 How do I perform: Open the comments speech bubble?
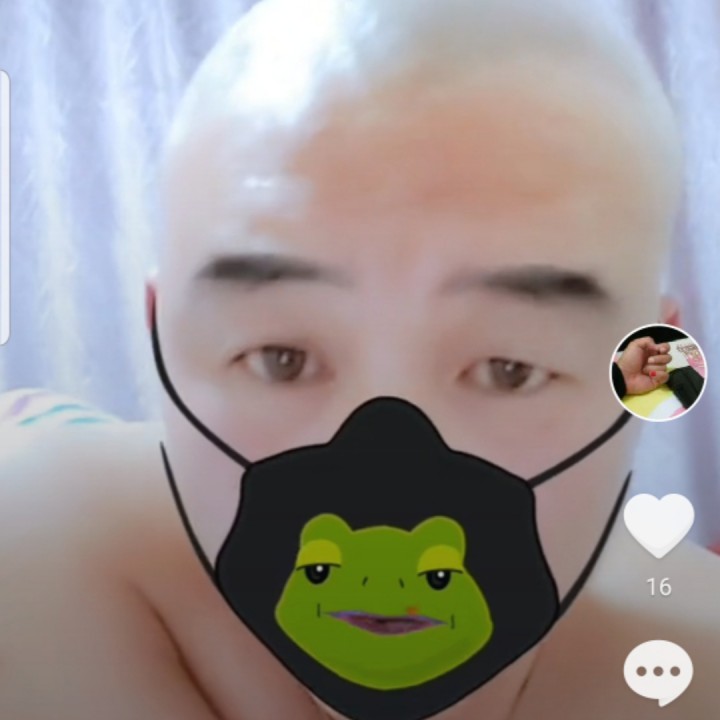pyautogui.click(x=658, y=671)
